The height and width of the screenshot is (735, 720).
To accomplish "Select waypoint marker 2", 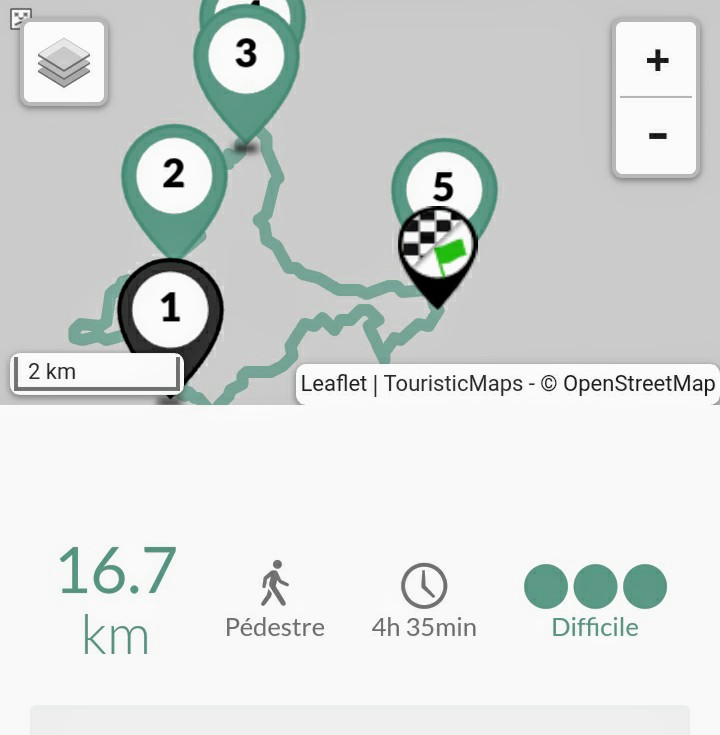I will point(173,174).
